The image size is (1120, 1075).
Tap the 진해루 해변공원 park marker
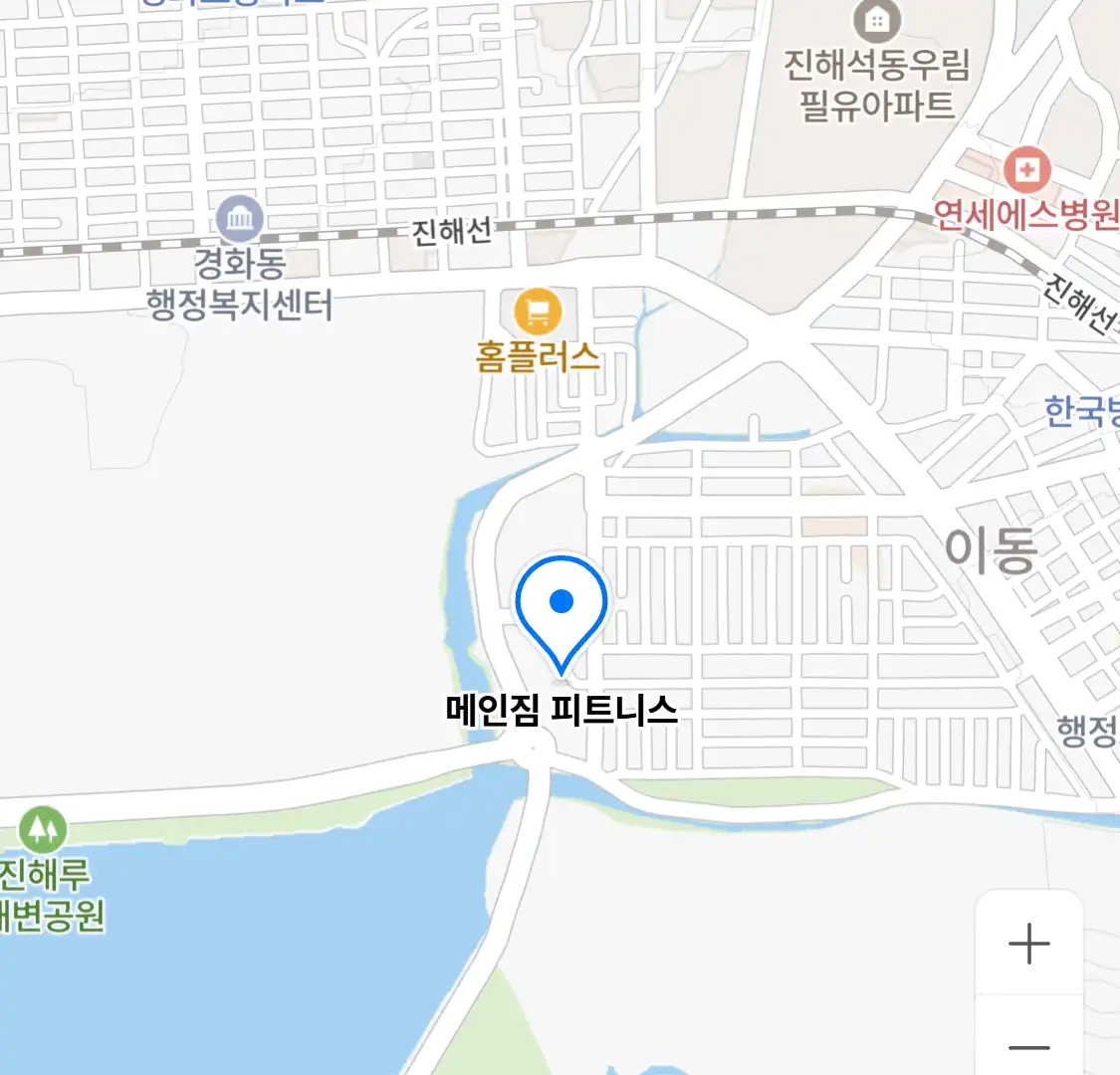click(x=42, y=828)
